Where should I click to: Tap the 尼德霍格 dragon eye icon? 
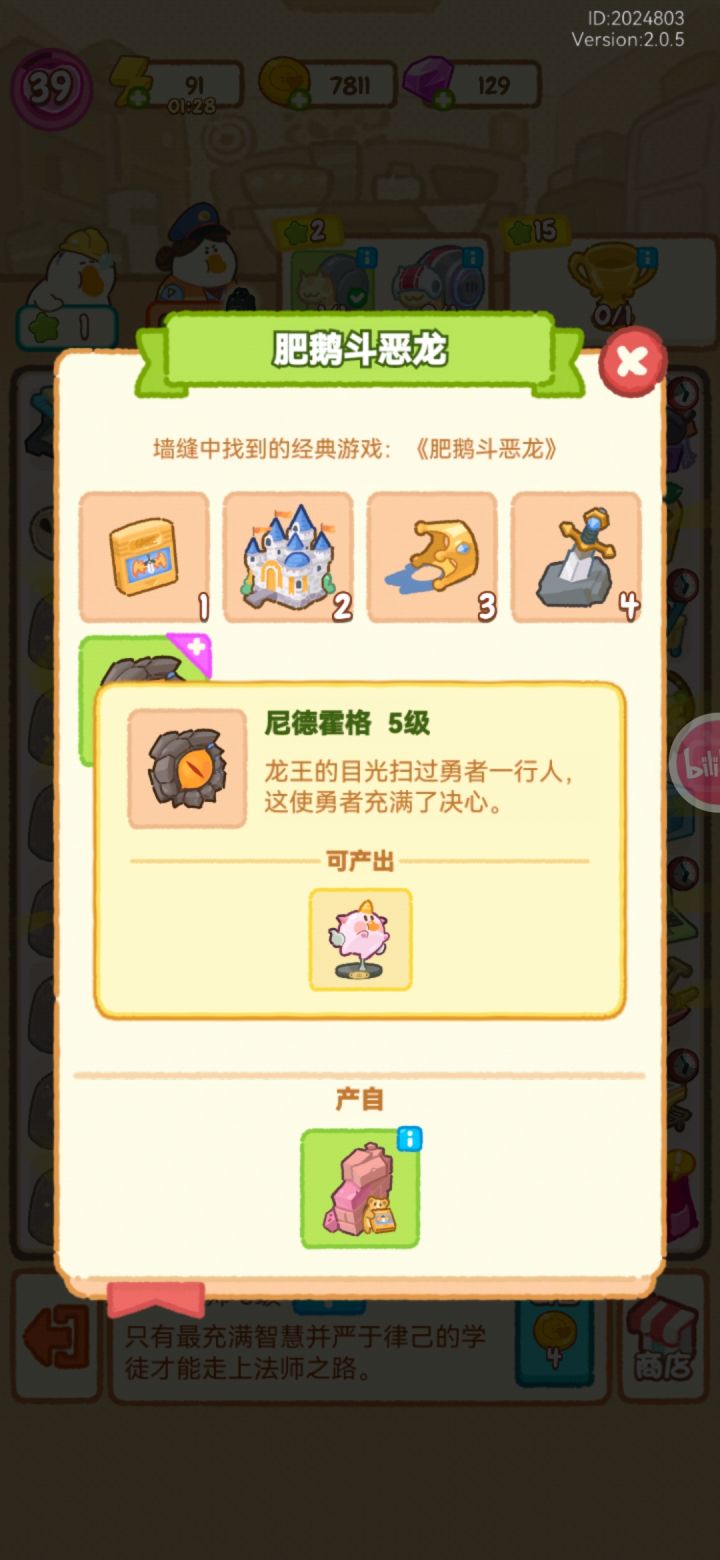(186, 768)
